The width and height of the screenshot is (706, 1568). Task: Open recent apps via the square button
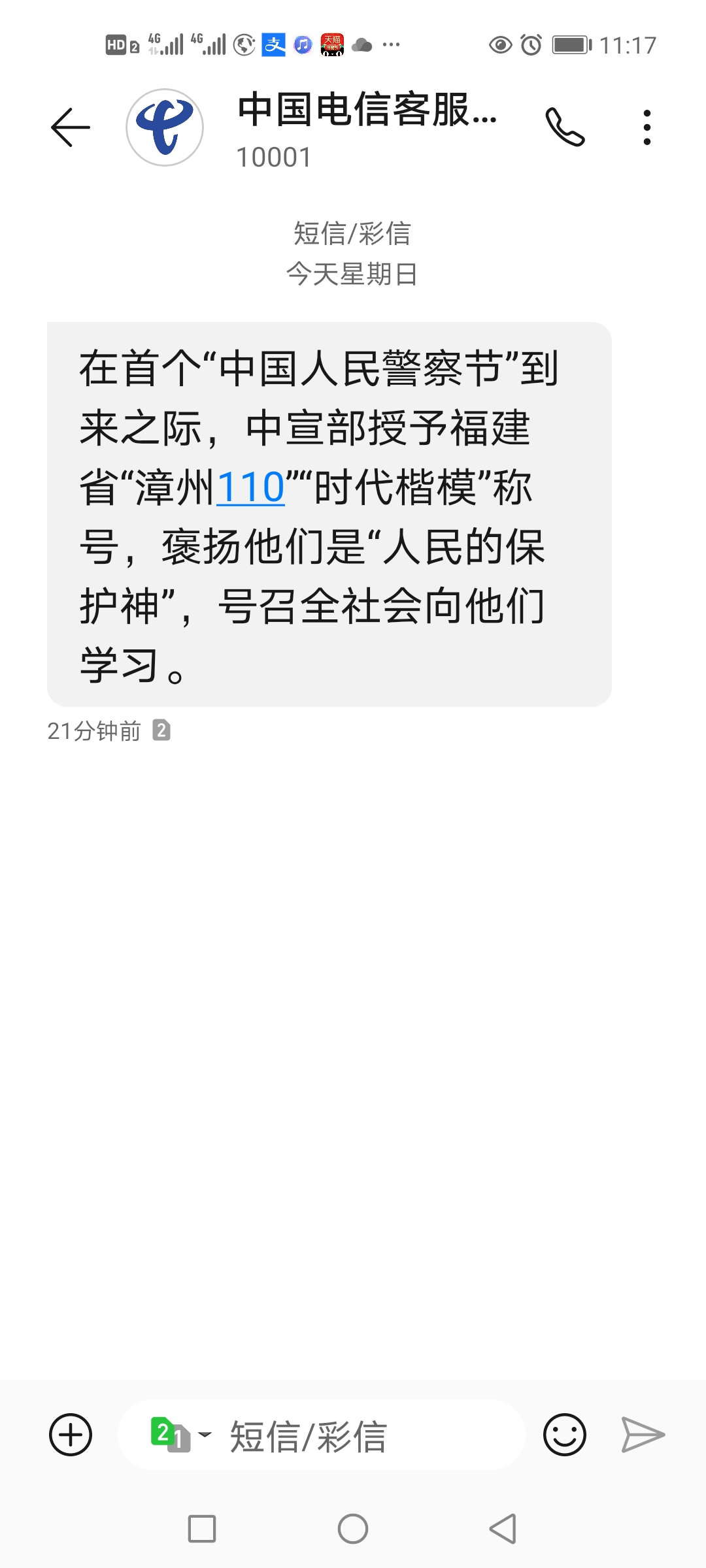click(202, 1529)
